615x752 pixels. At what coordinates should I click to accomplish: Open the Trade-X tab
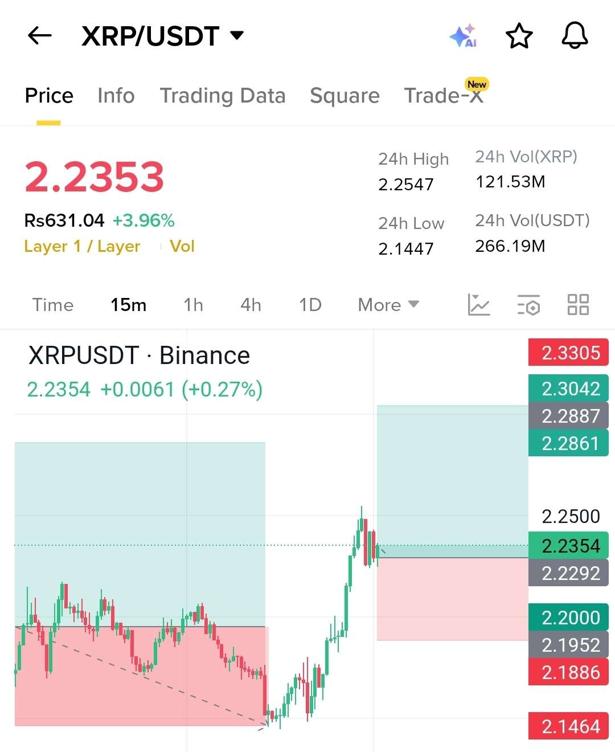pyautogui.click(x=443, y=96)
